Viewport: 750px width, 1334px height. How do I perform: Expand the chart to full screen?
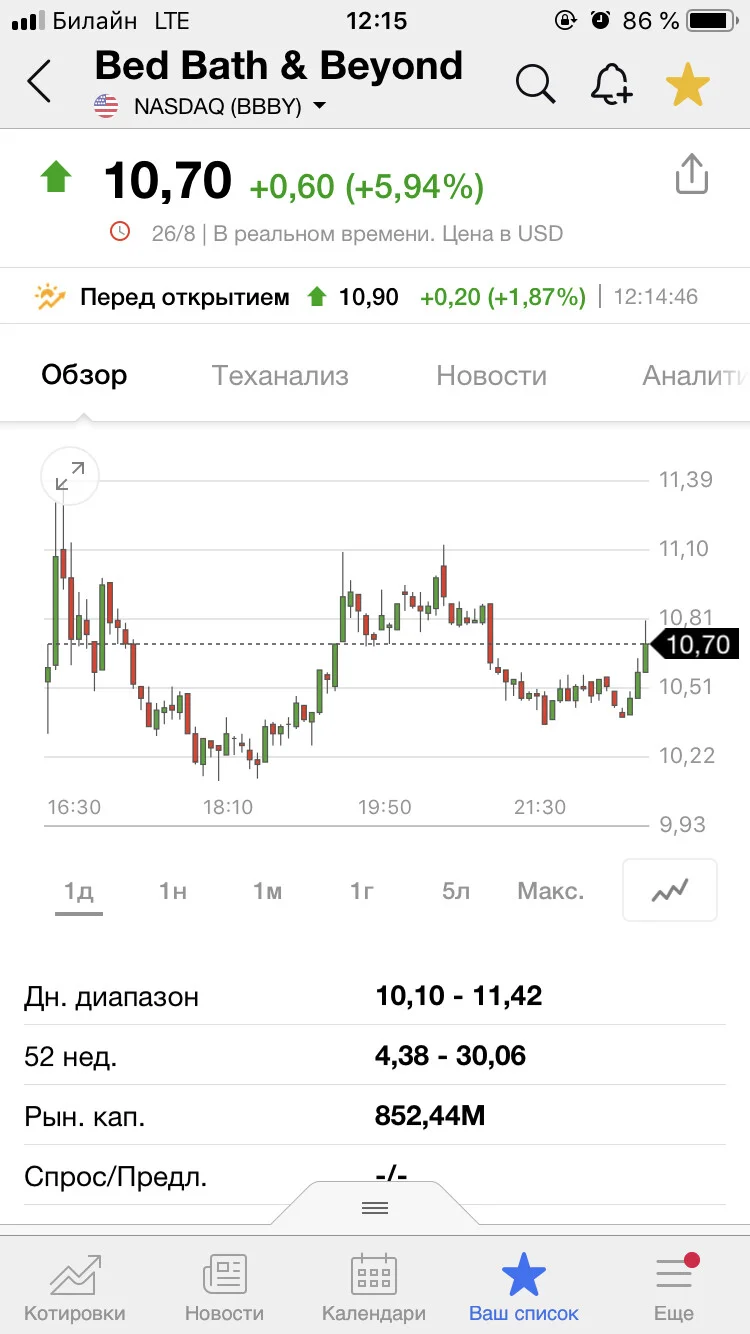pos(70,476)
